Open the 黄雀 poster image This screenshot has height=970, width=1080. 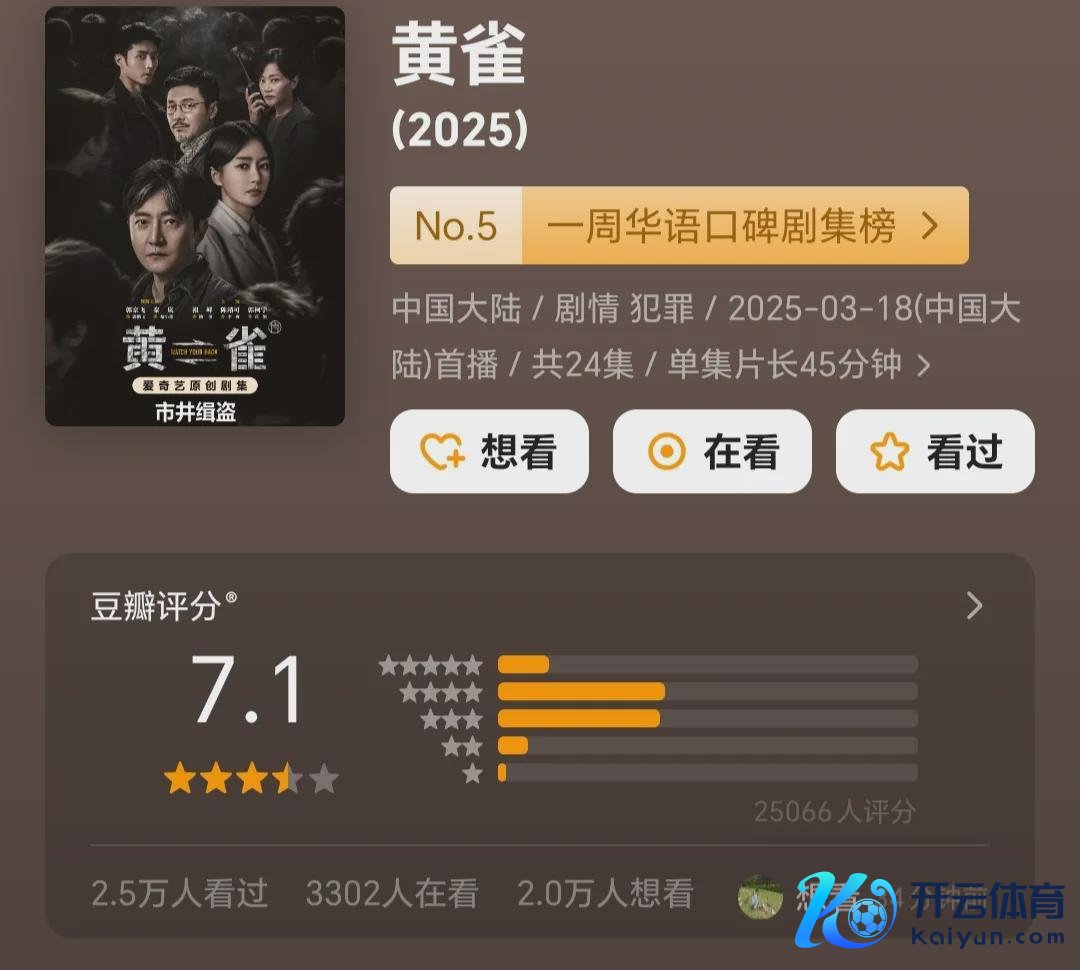195,216
